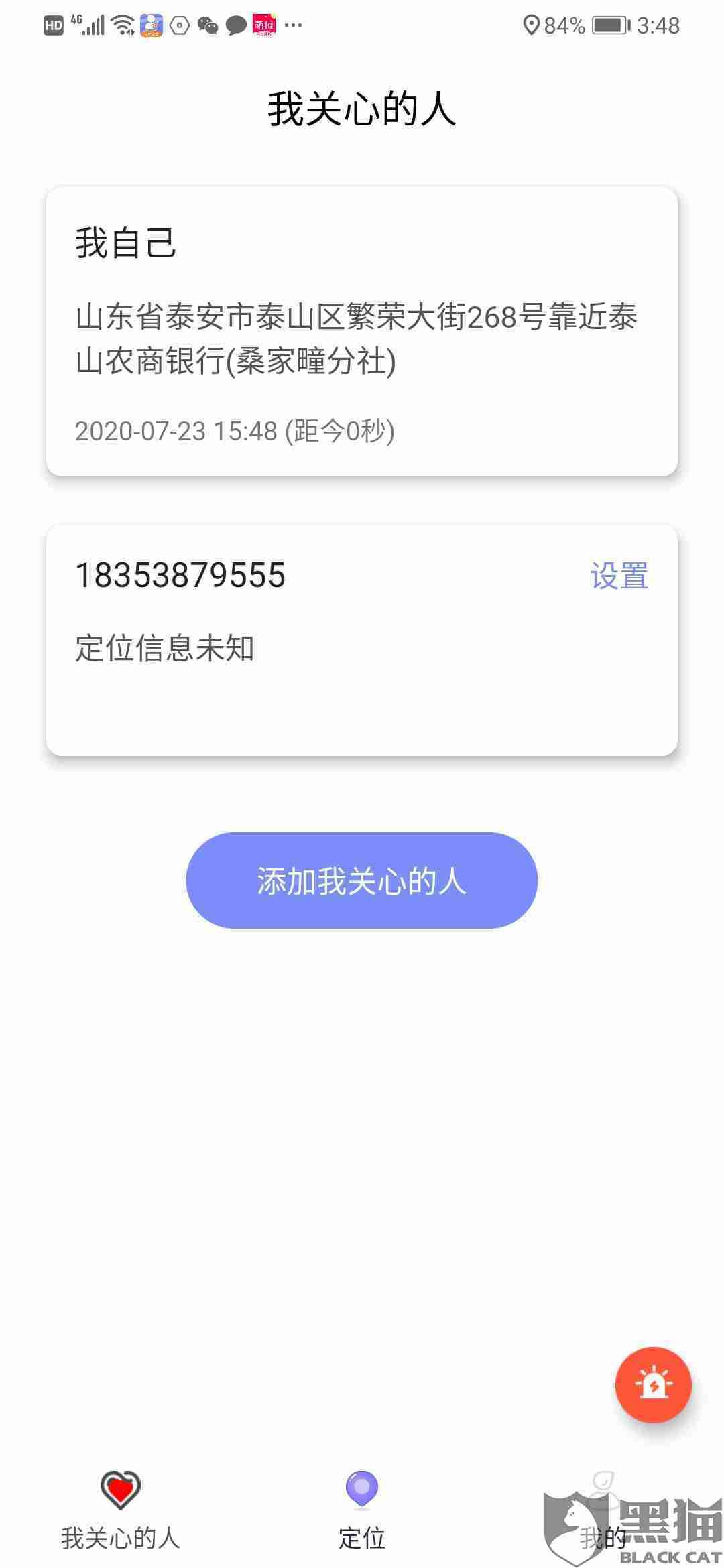Tap 添加我关心的人 button
Image resolution: width=724 pixels, height=1568 pixels.
(362, 880)
